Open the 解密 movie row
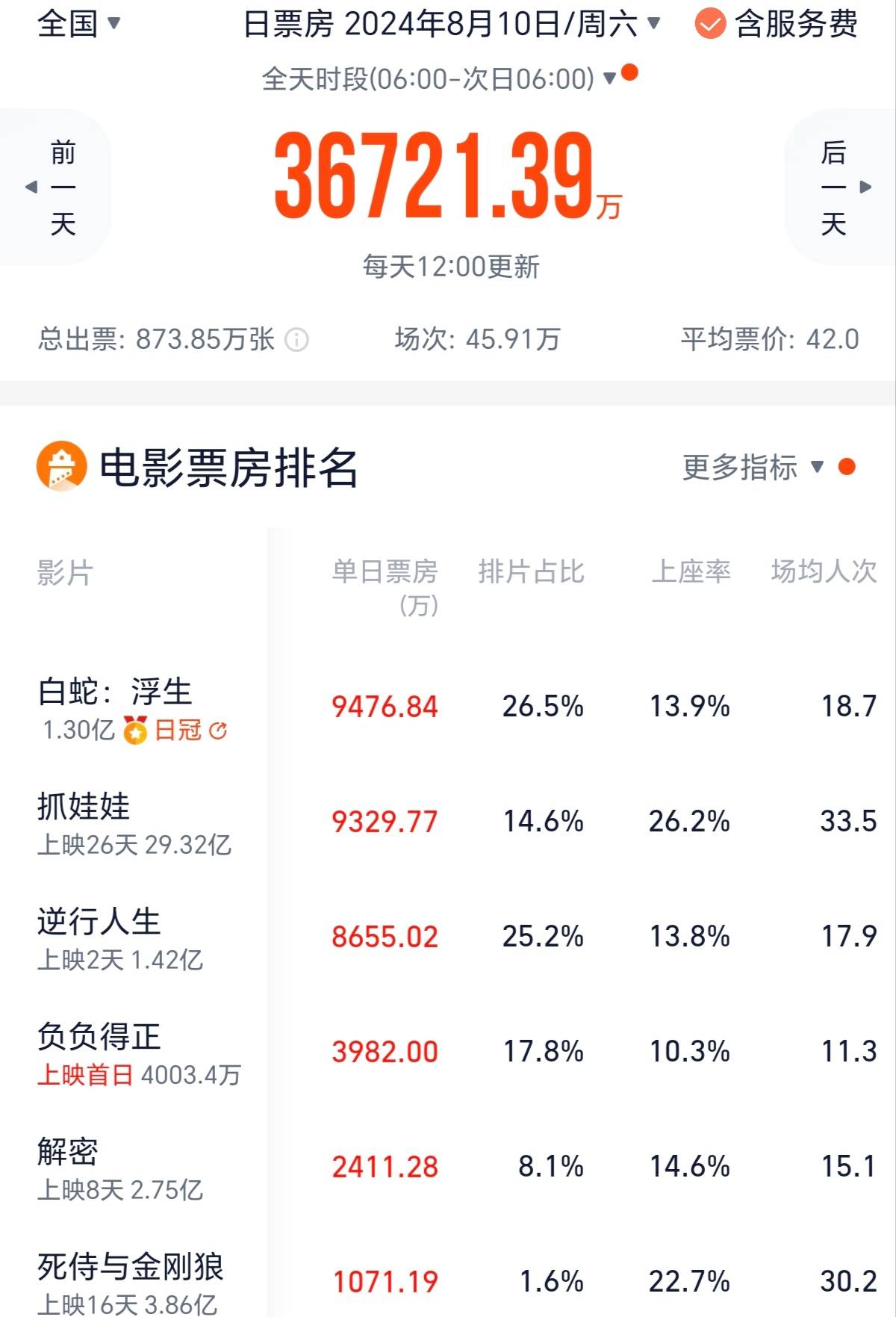The height and width of the screenshot is (1317, 896). coord(68,1152)
